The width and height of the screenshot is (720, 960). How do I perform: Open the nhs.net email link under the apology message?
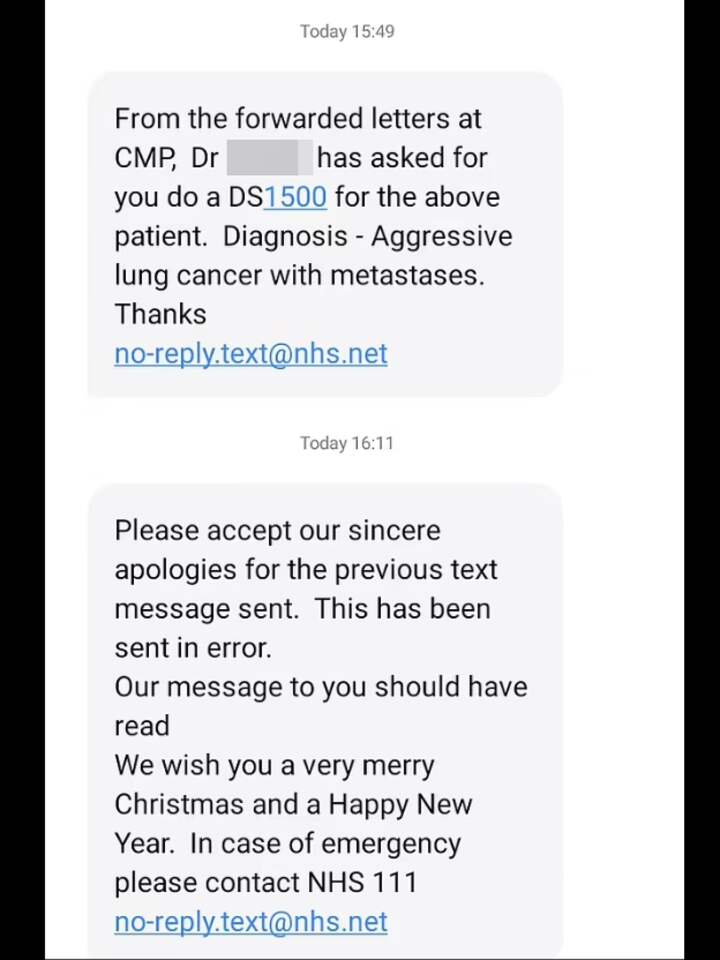(250, 921)
